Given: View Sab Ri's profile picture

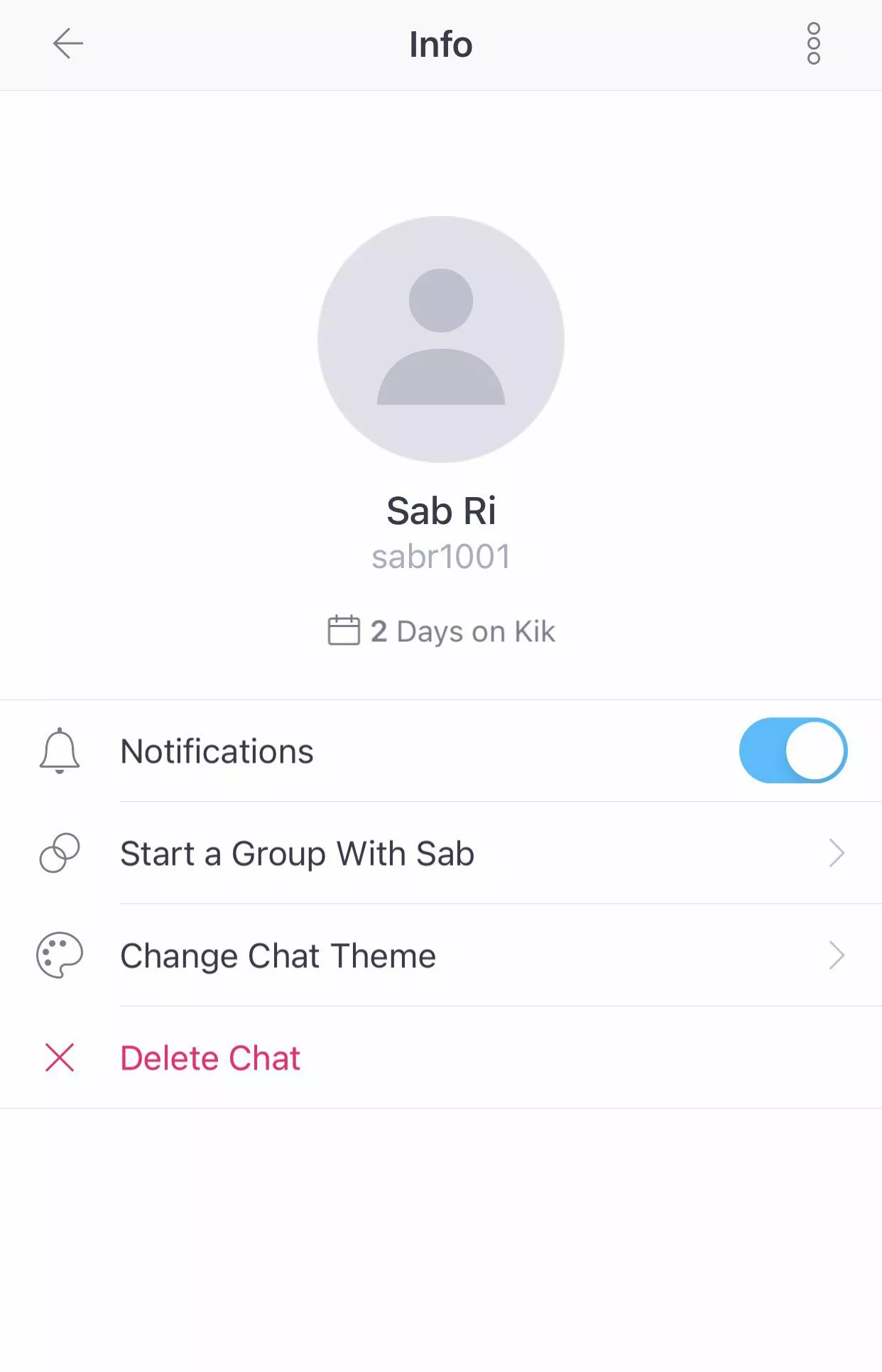Looking at the screenshot, I should click(x=441, y=339).
